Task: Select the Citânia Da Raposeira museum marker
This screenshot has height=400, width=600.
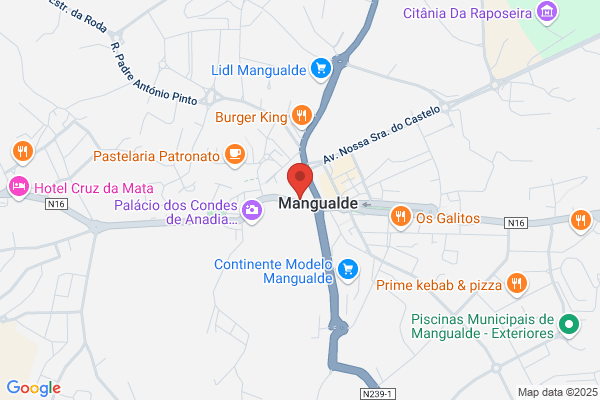Action: coord(547,12)
